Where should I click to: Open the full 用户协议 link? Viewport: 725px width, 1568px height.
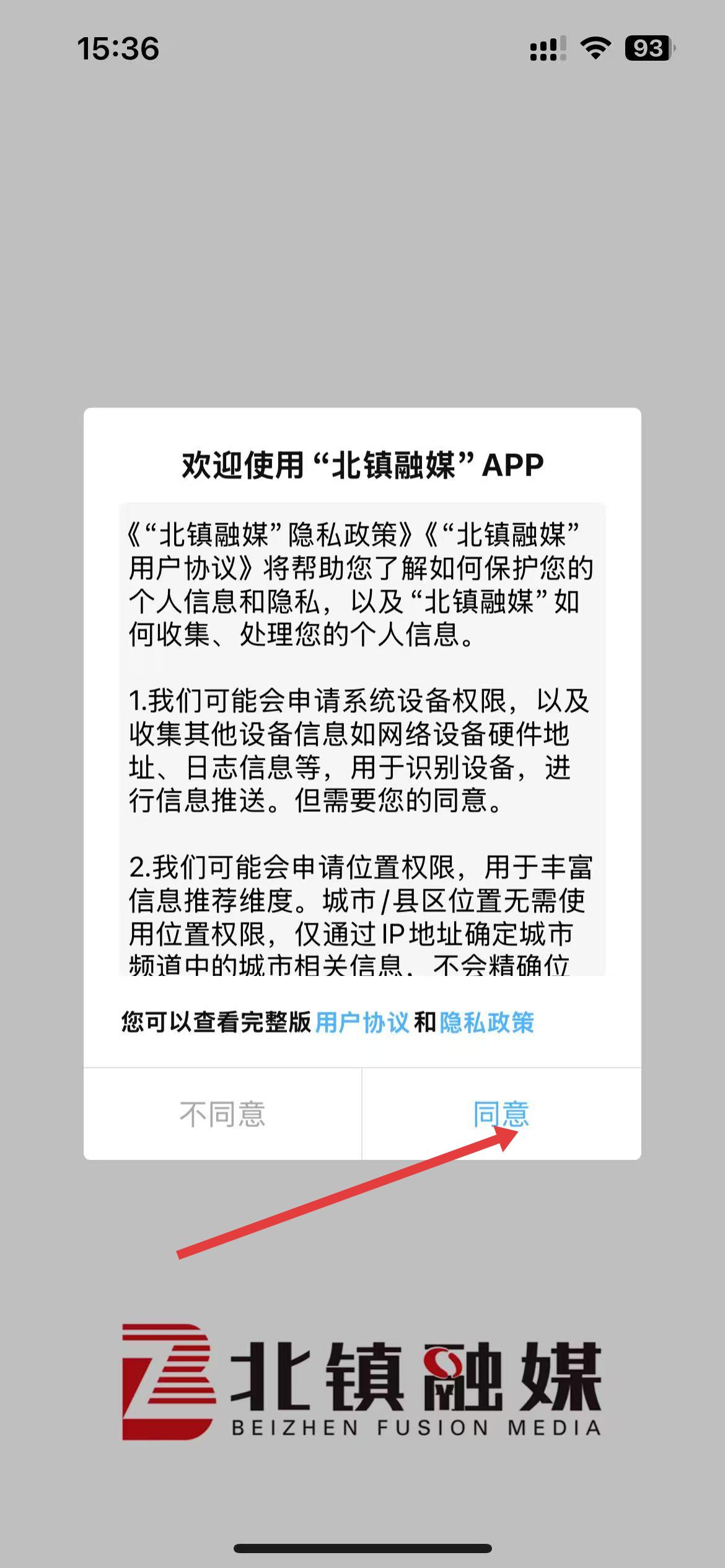tap(362, 1022)
